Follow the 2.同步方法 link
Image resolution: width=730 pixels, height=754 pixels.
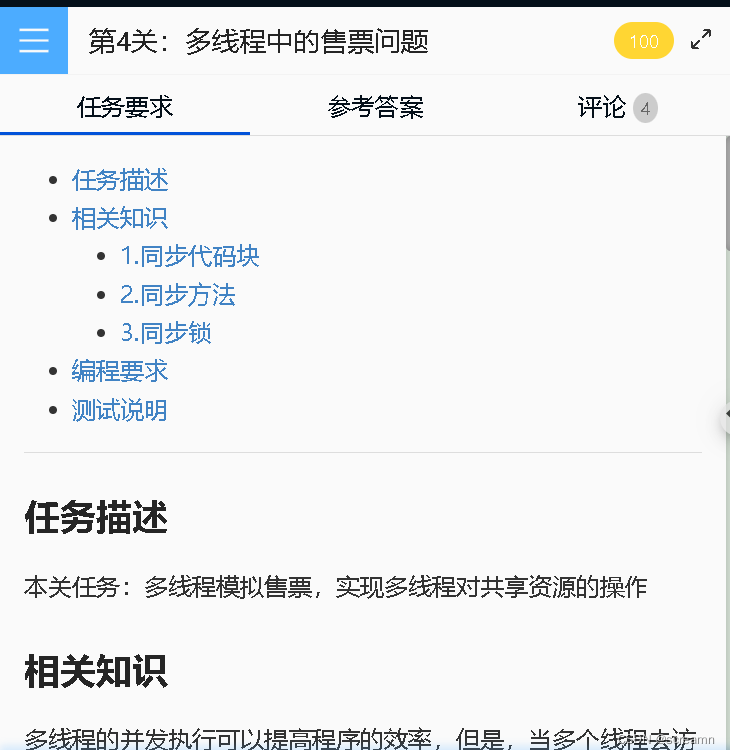178,295
